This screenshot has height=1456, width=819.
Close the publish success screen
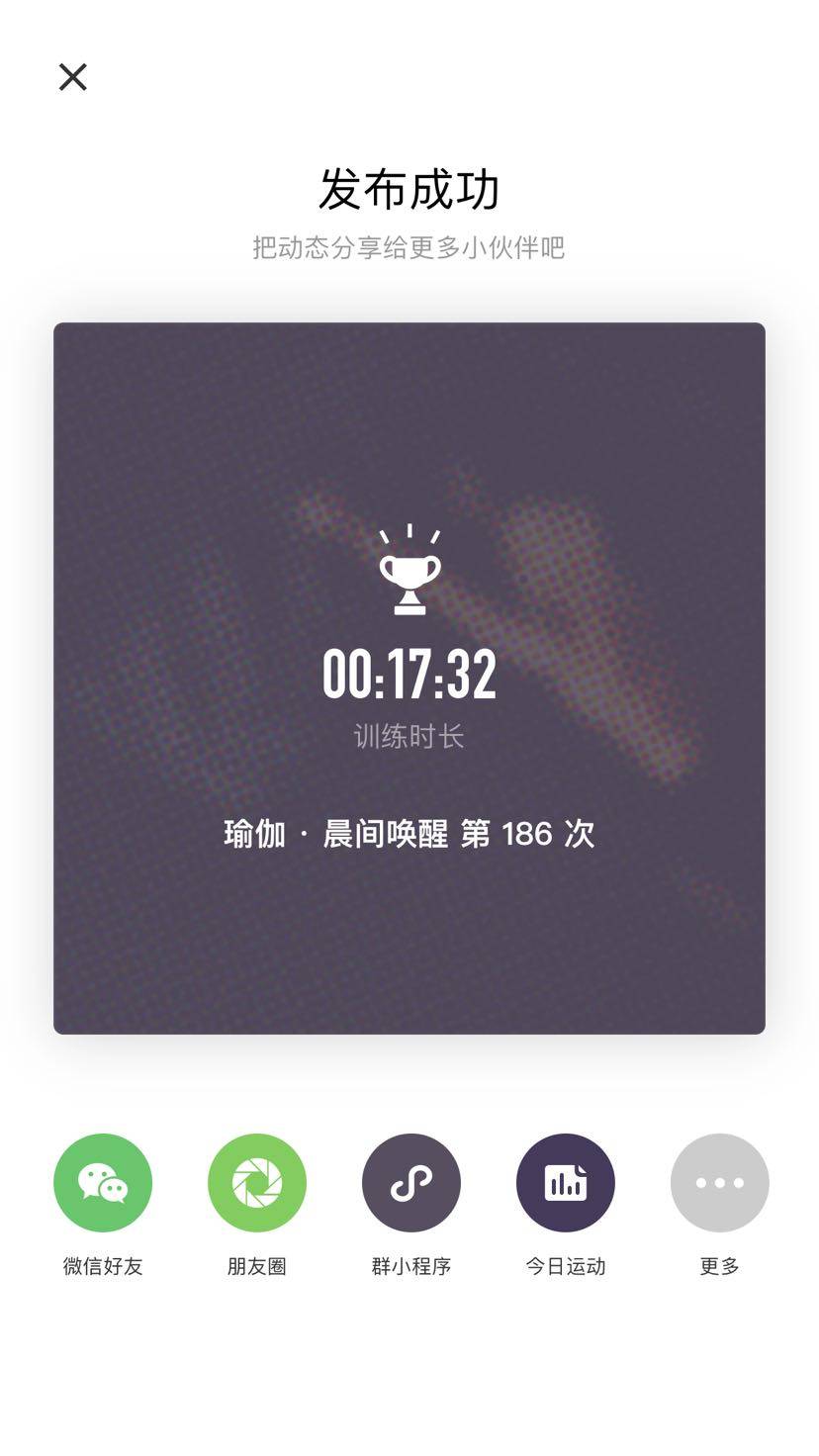tap(73, 77)
